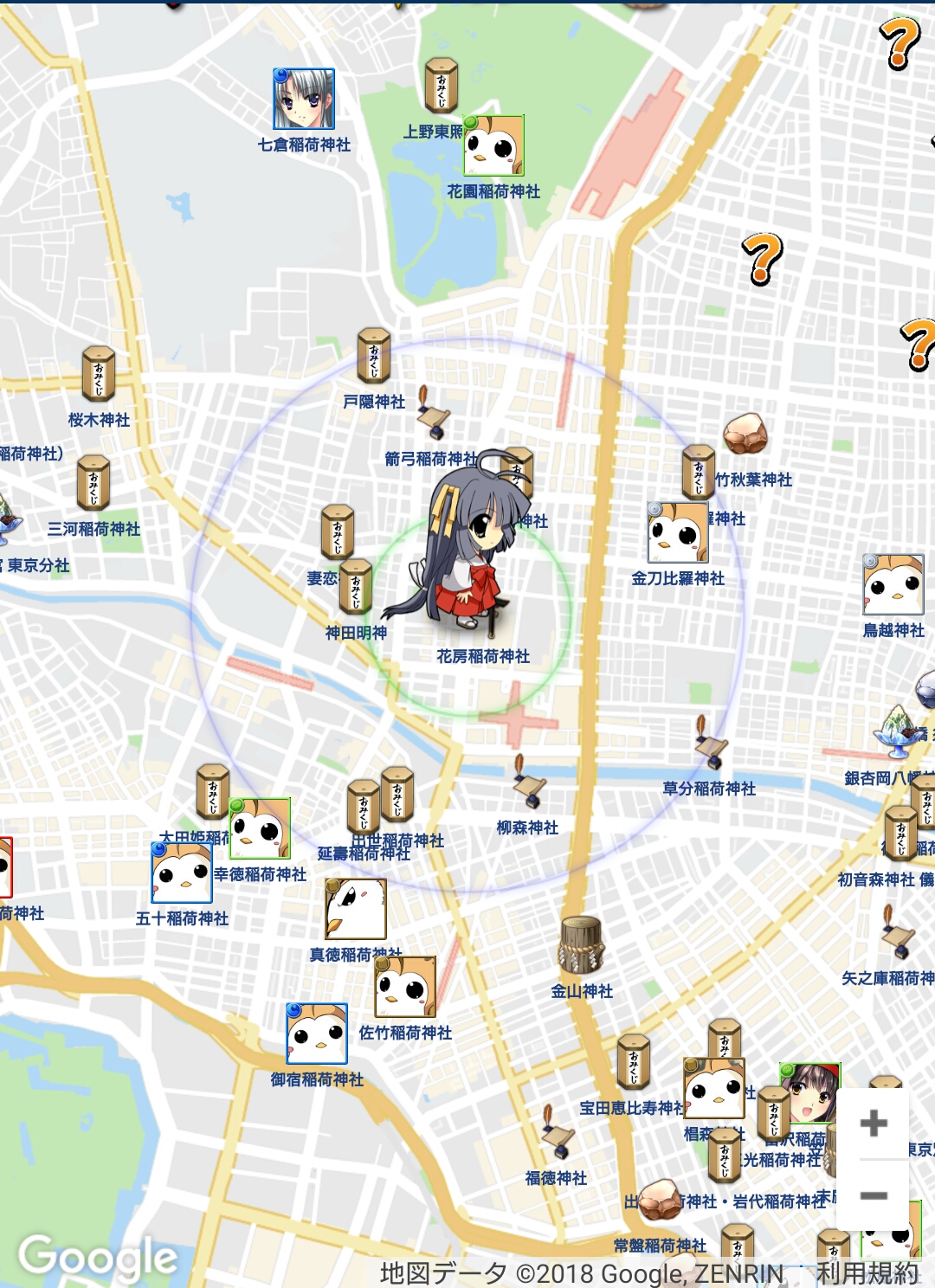935x1288 pixels.
Task: Open the 御宿稲荷神社 bird marker
Action: point(317,1034)
